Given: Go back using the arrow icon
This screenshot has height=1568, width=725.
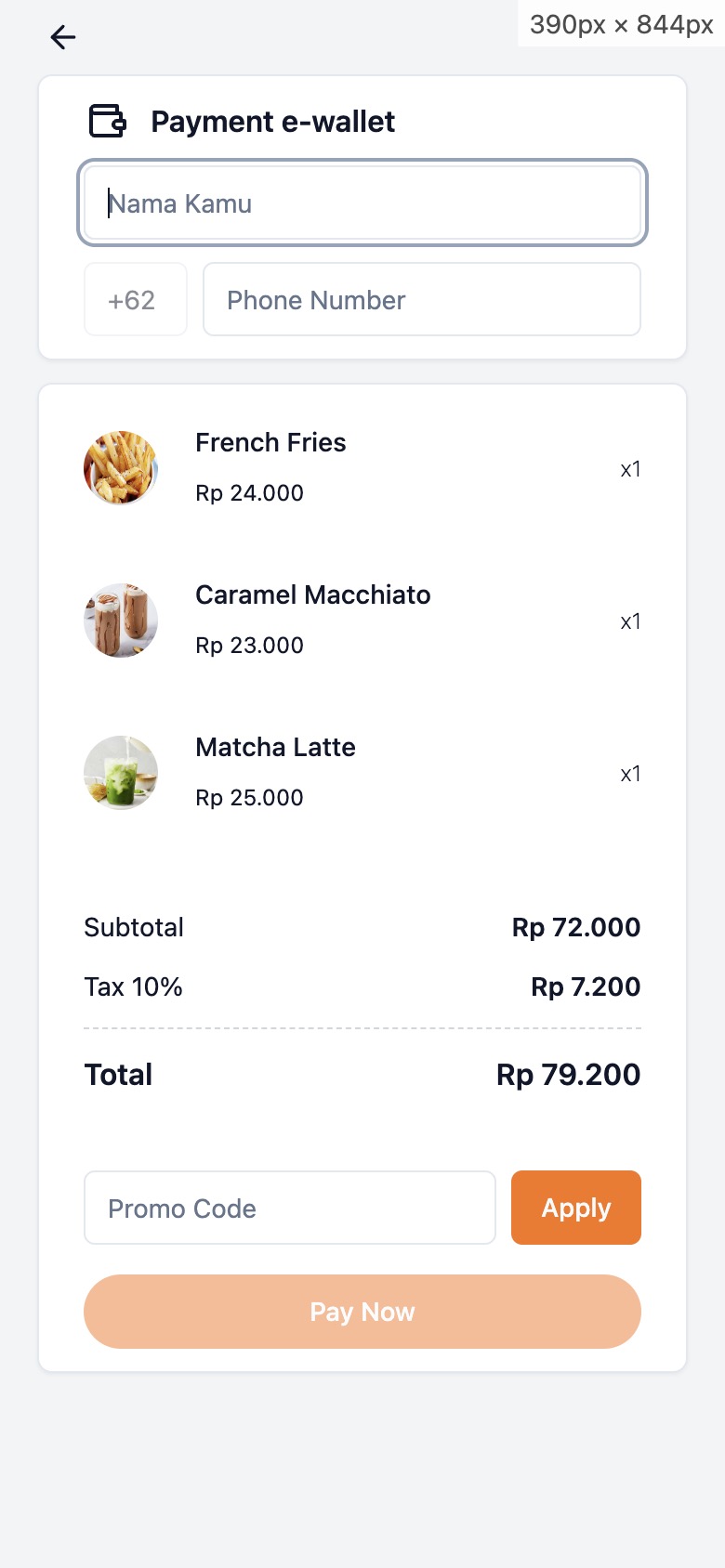Looking at the screenshot, I should [x=63, y=37].
